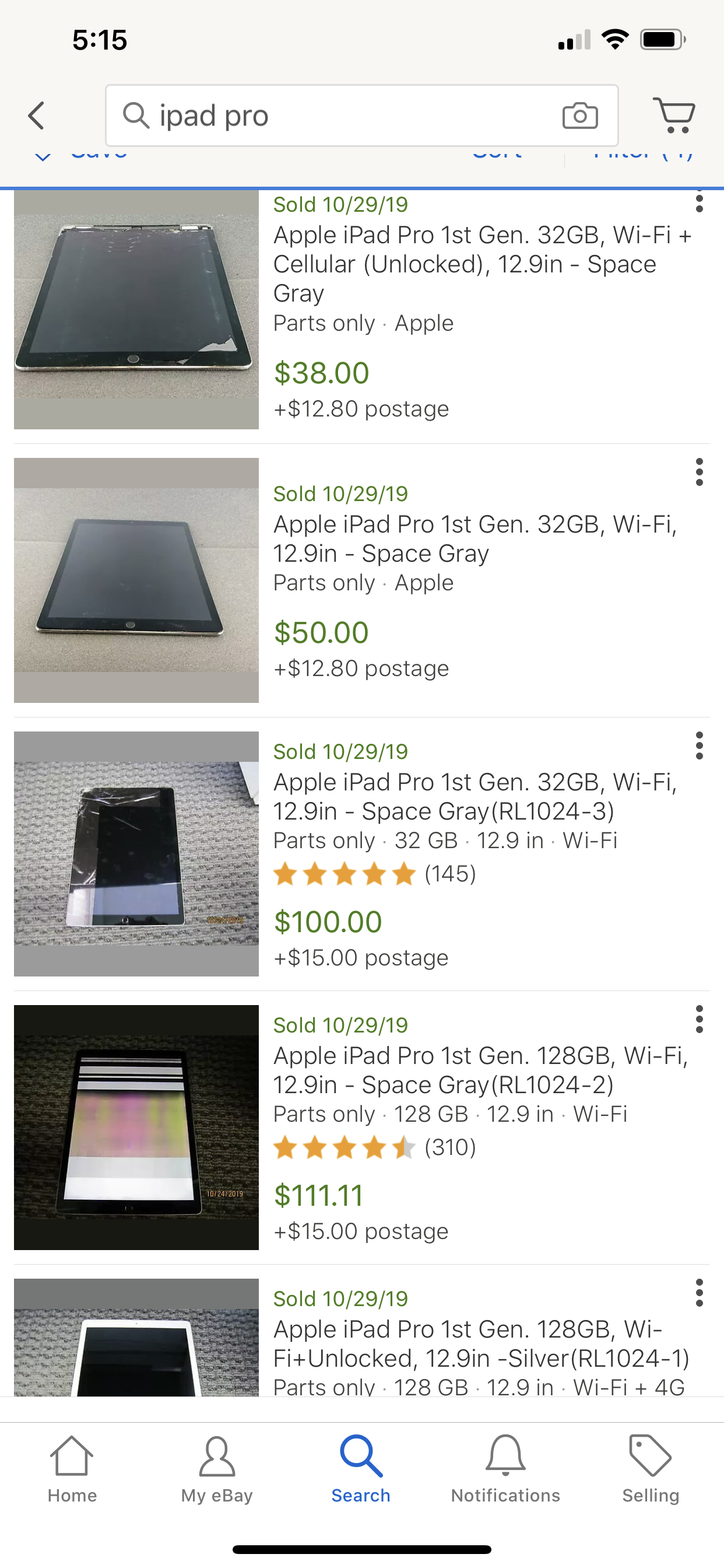Viewport: 724px width, 1568px height.
Task: Open more options for the $111.11 listing
Action: [699, 1019]
